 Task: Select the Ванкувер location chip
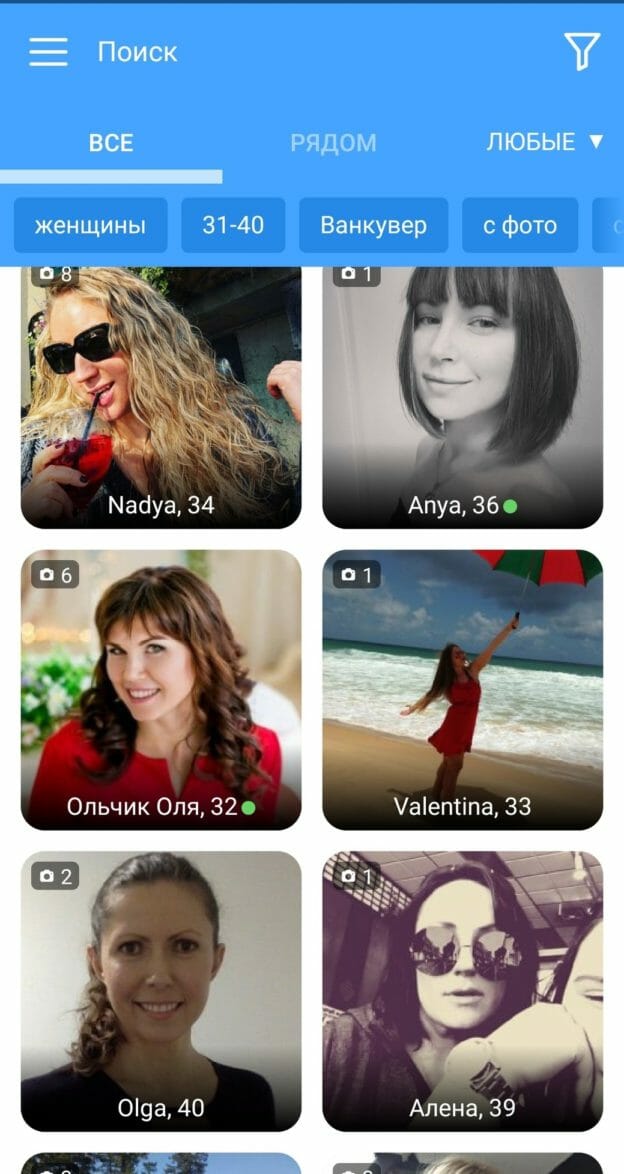coord(374,225)
